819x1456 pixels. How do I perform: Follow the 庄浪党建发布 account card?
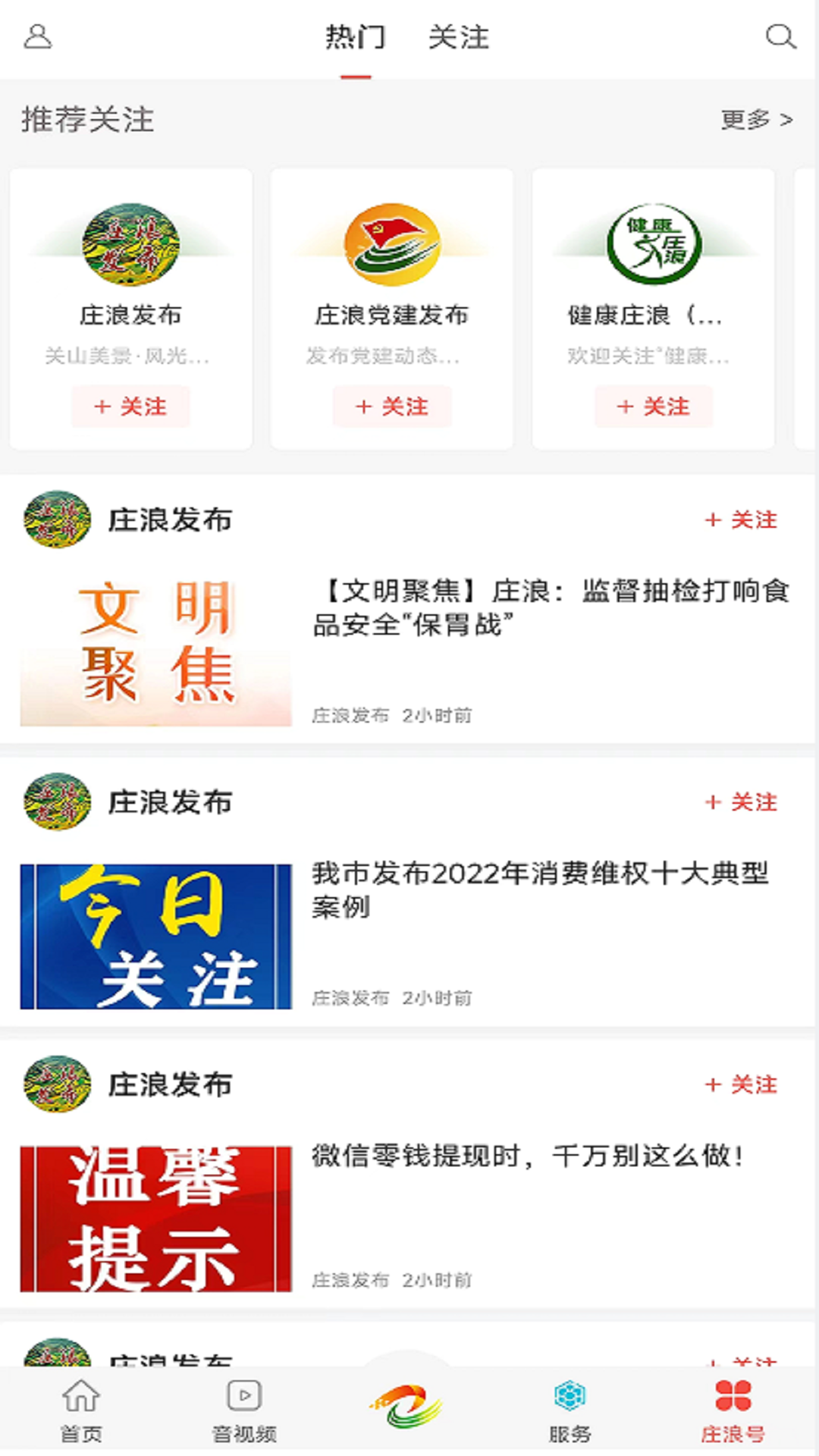[392, 406]
